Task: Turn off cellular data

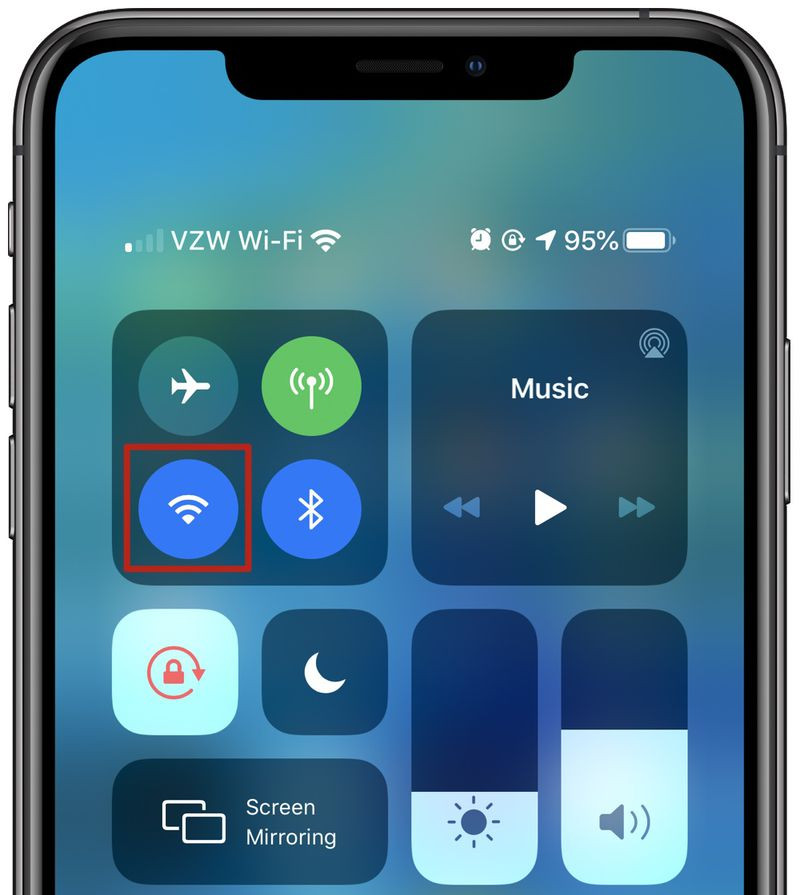Action: (x=311, y=386)
